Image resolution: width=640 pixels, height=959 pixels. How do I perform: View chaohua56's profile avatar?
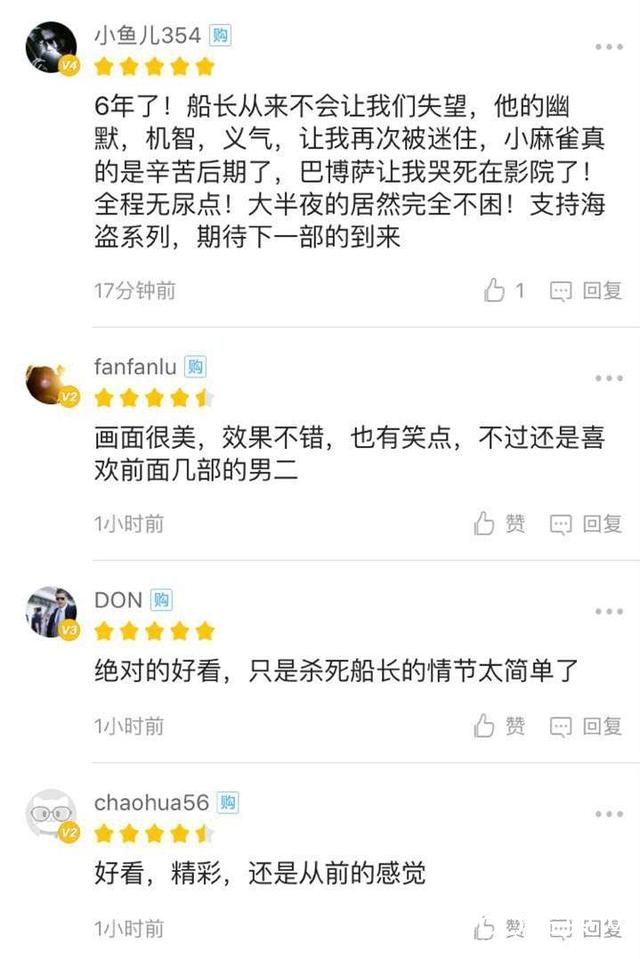coord(50,815)
